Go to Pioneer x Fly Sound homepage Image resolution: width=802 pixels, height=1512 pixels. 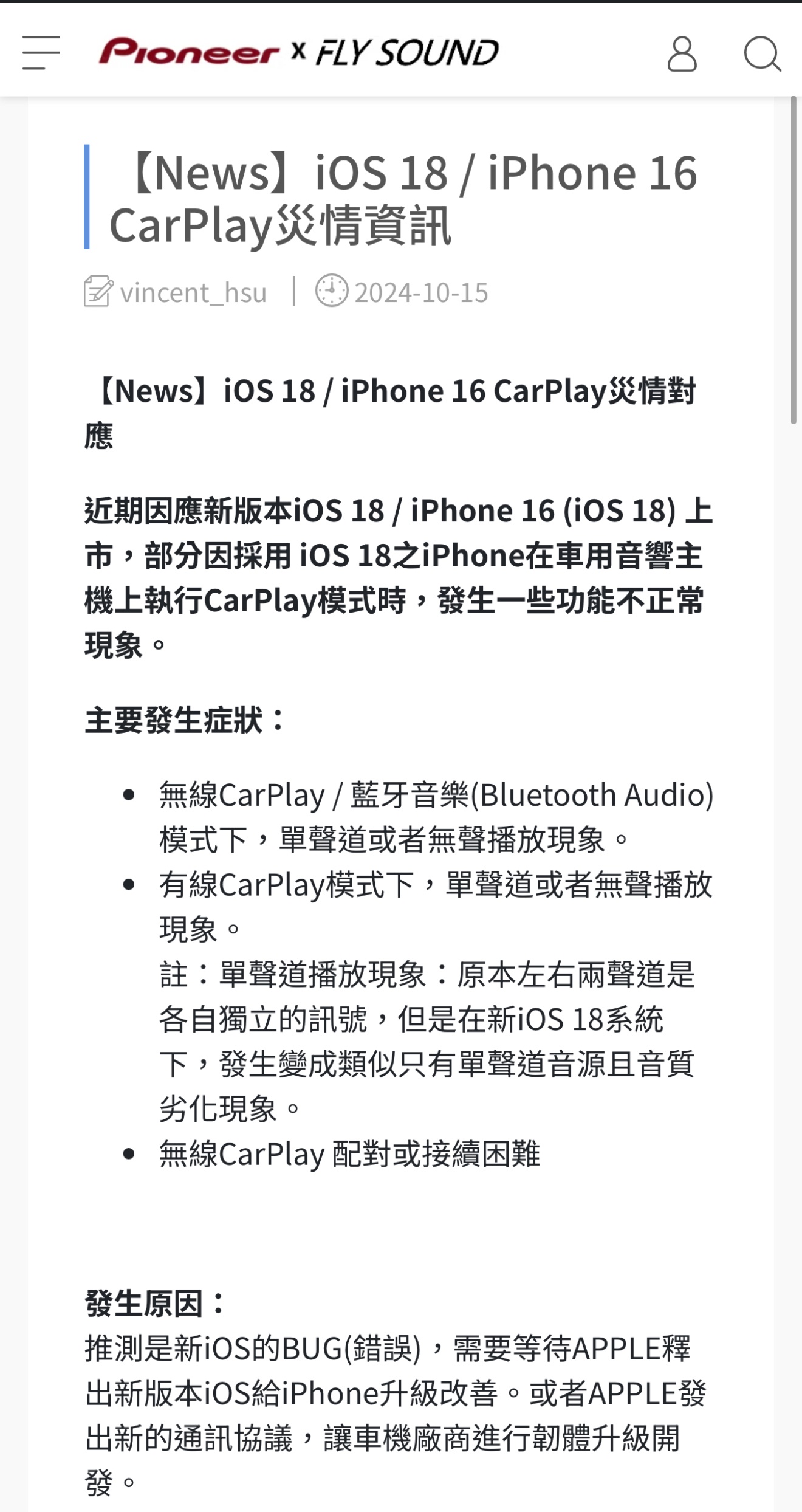point(298,52)
